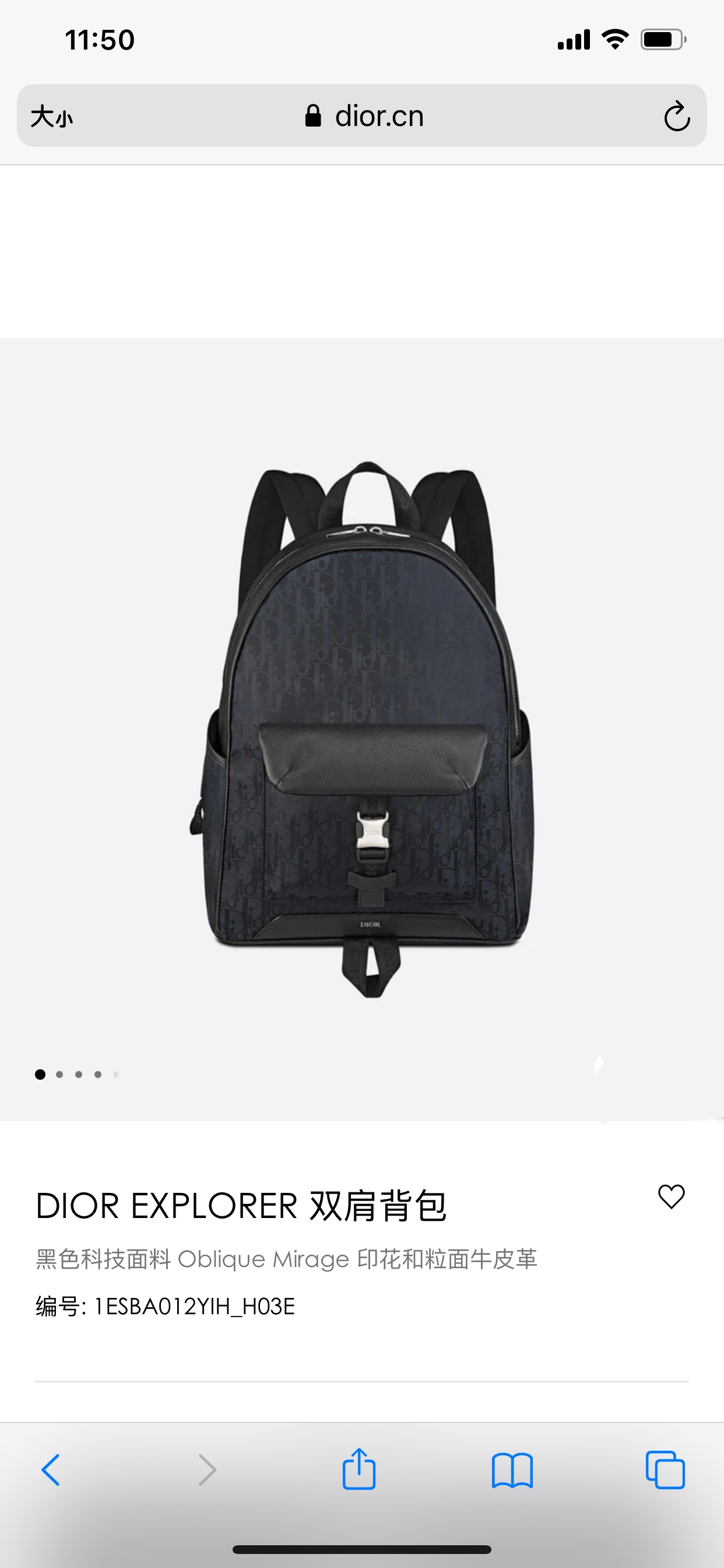Show all open Safari tabs
The height and width of the screenshot is (1568, 724).
coord(665,1471)
